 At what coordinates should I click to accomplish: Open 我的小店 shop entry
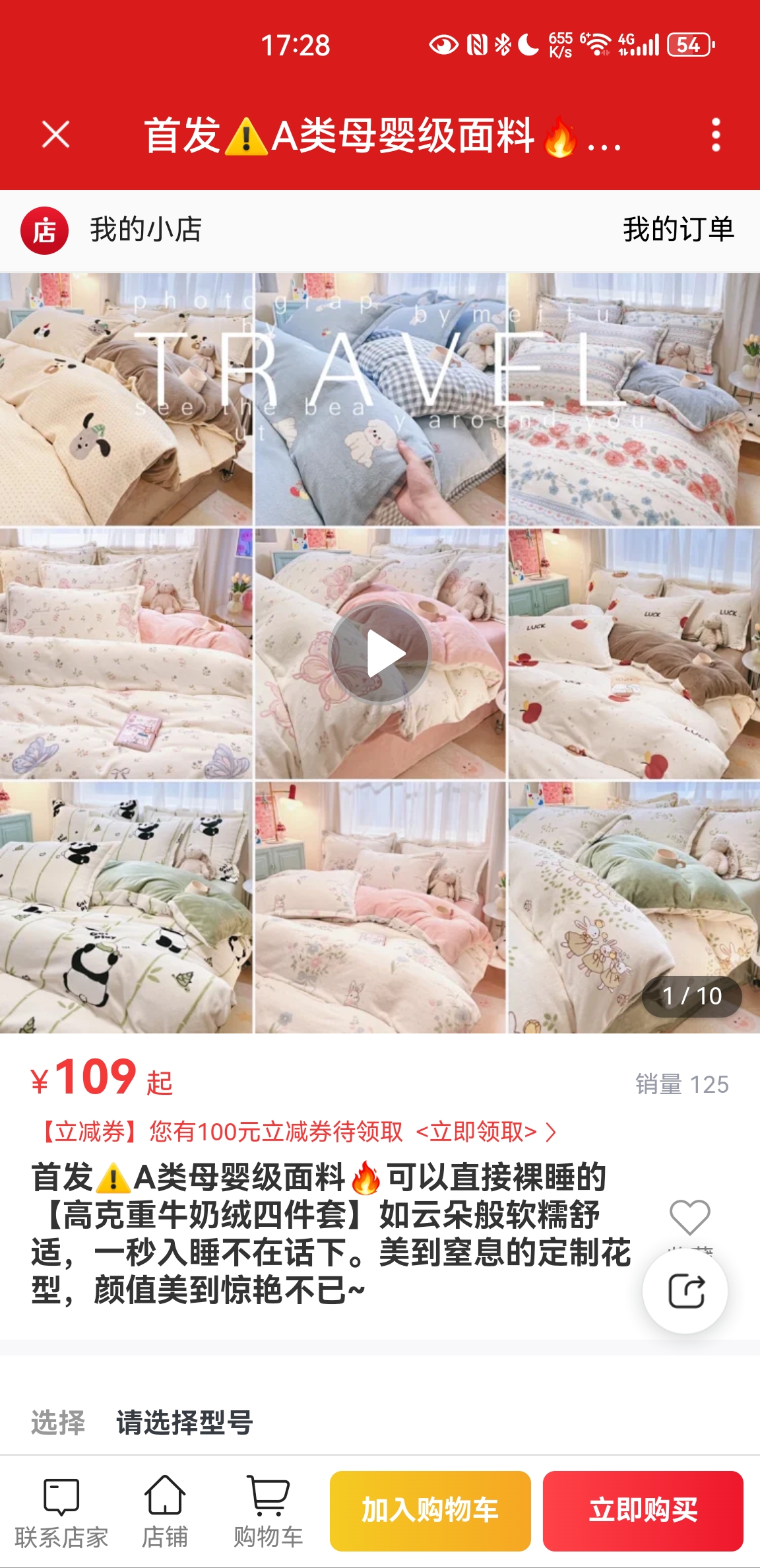(112, 230)
